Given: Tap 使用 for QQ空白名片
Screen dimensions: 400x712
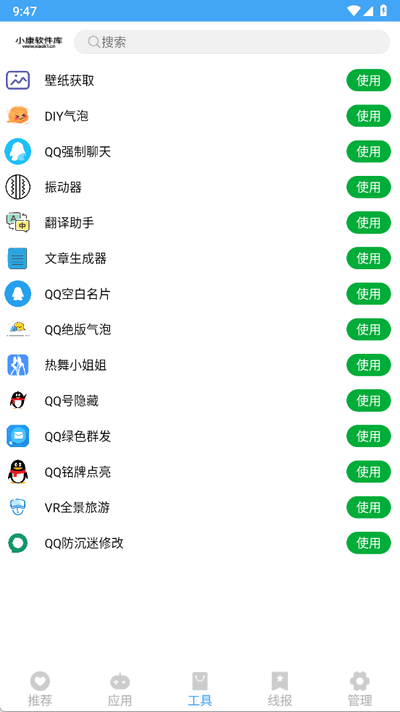Looking at the screenshot, I should point(368,294).
